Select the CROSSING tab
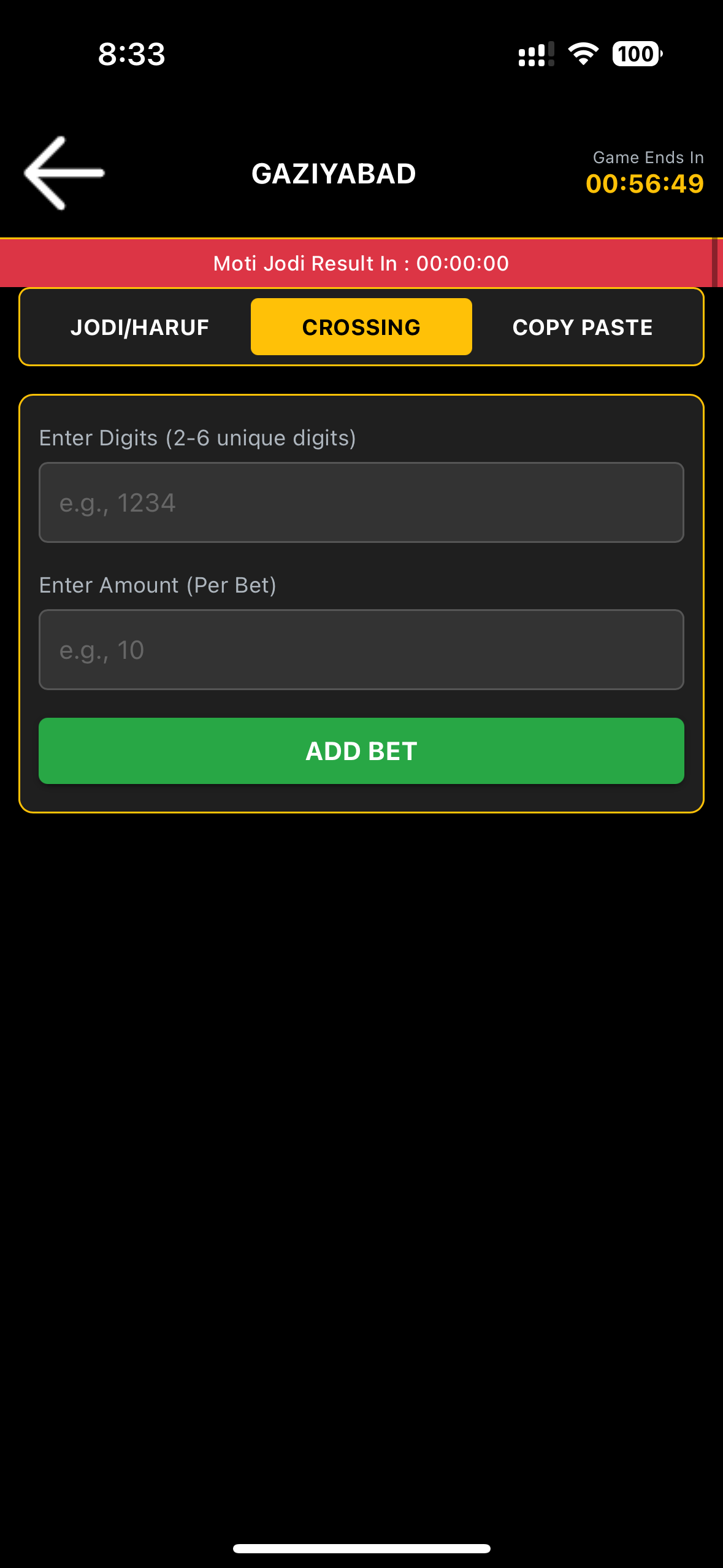This screenshot has width=723, height=1568. 361,327
